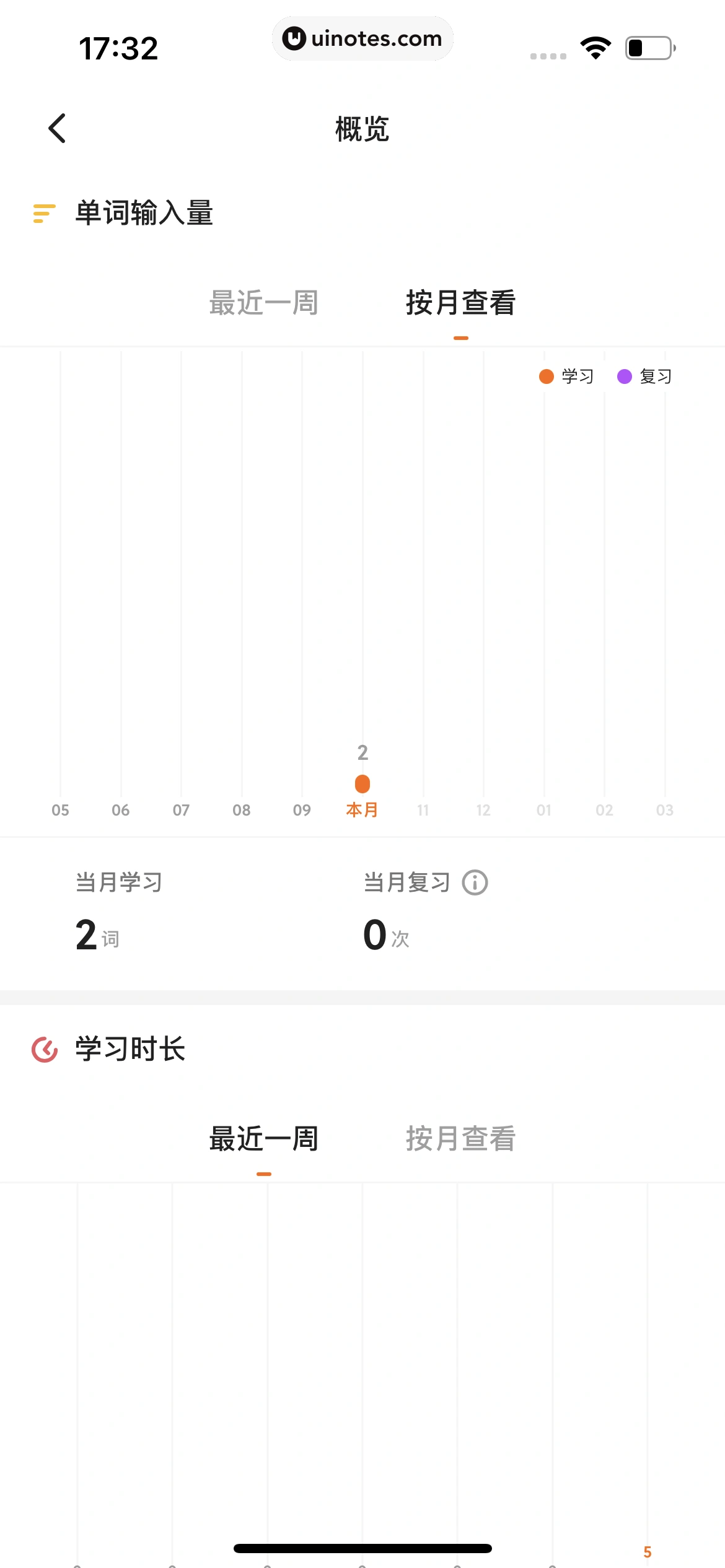Click the Wi-Fi icon in the status bar

[x=595, y=46]
